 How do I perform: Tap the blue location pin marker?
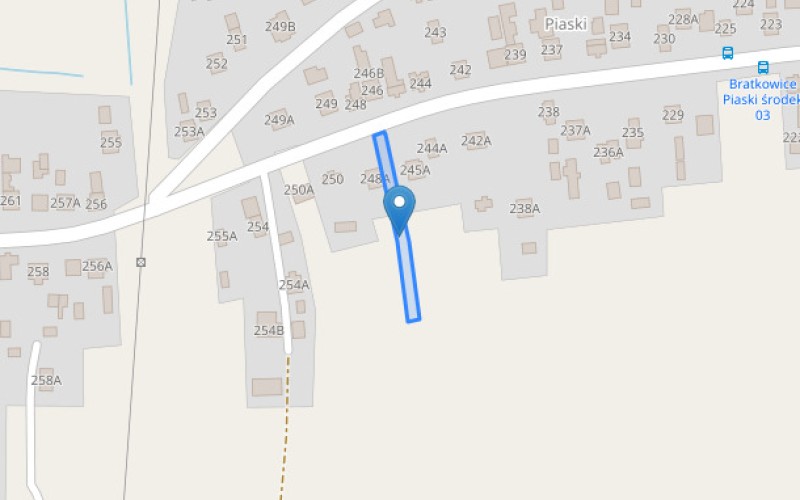coord(399,204)
